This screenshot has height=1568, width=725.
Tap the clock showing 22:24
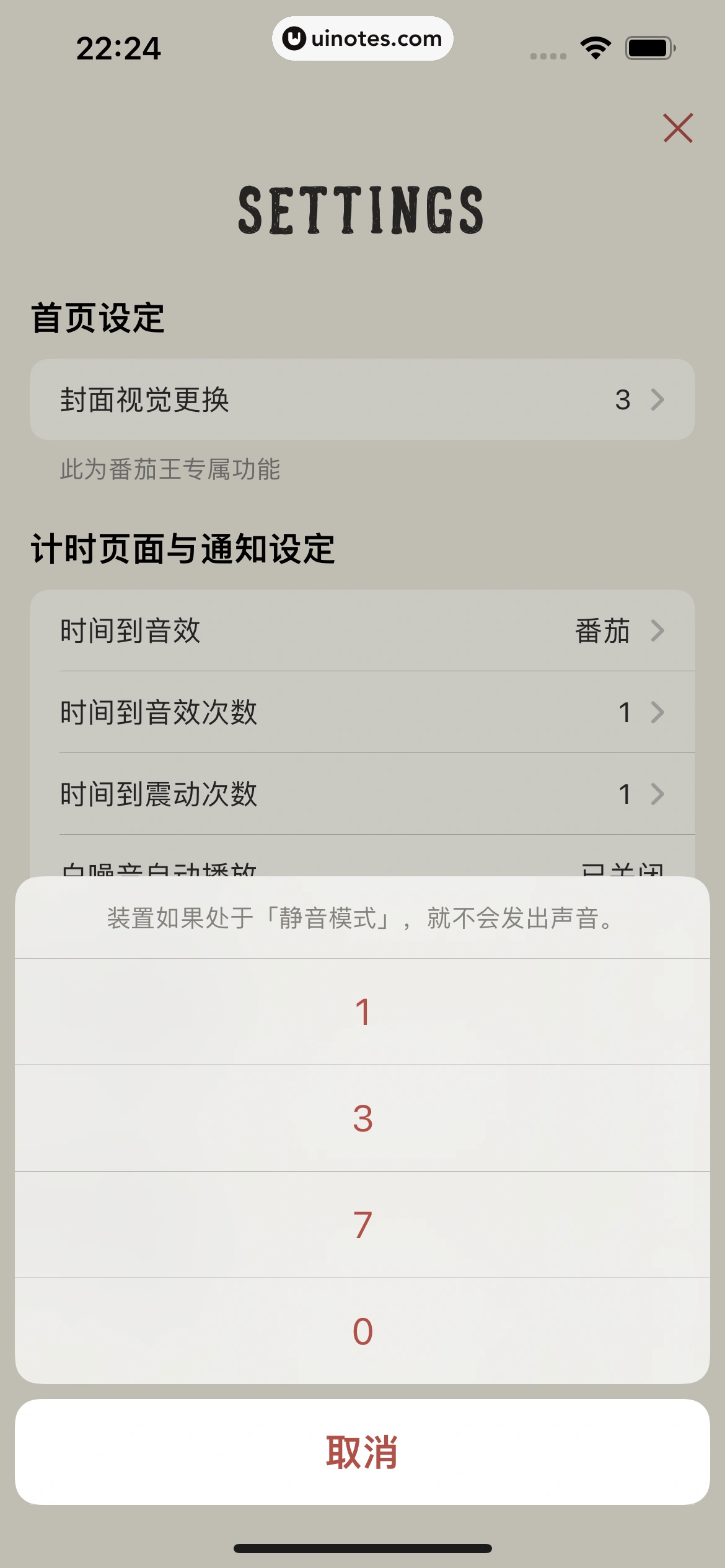pyautogui.click(x=120, y=48)
